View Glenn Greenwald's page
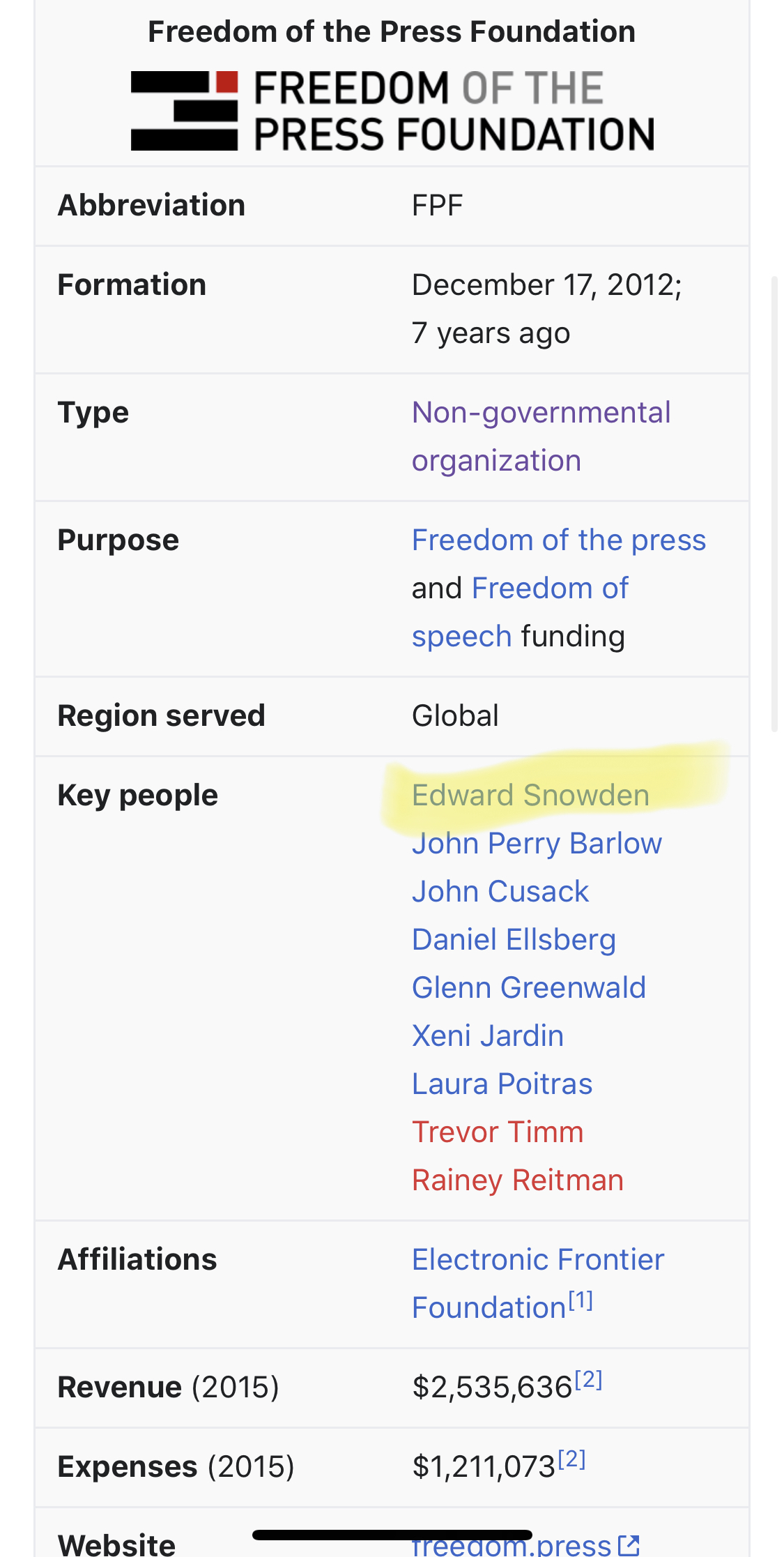Image resolution: width=784 pixels, height=1557 pixels. [x=529, y=988]
